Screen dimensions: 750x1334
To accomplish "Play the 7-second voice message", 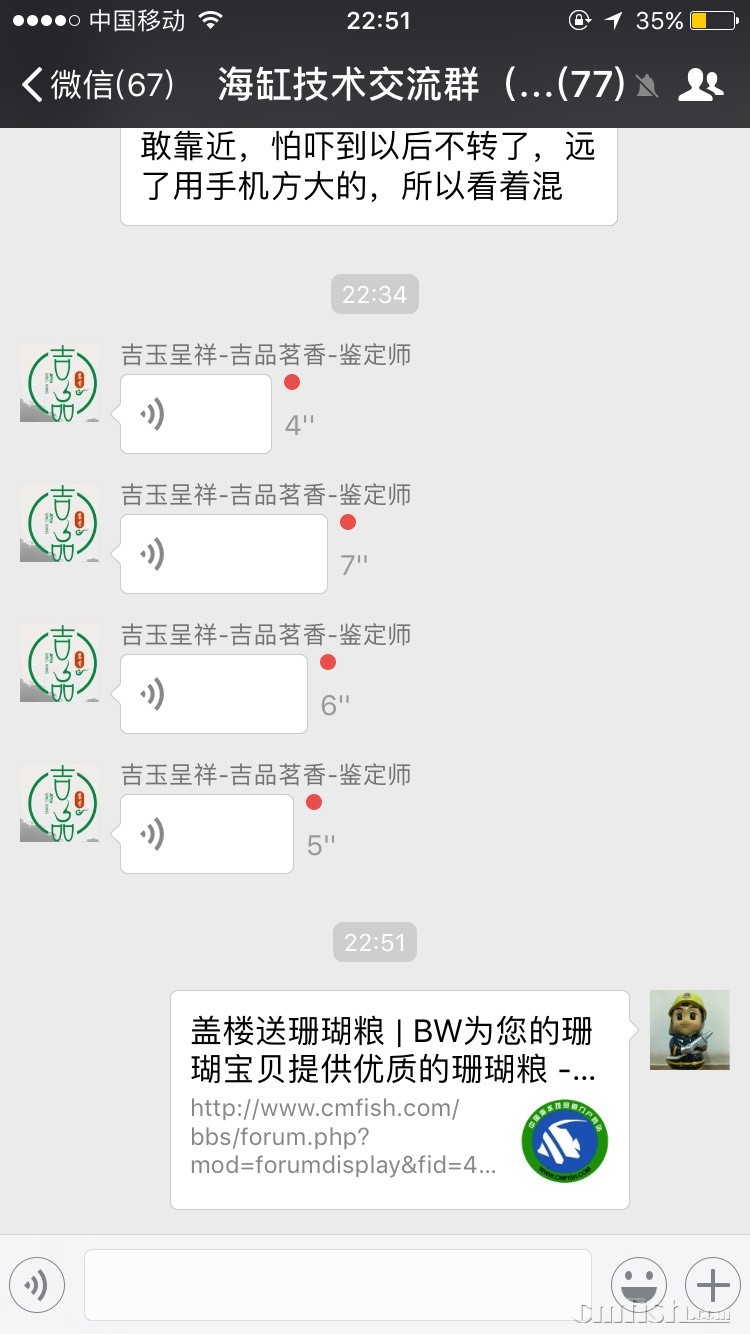I will tap(223, 554).
